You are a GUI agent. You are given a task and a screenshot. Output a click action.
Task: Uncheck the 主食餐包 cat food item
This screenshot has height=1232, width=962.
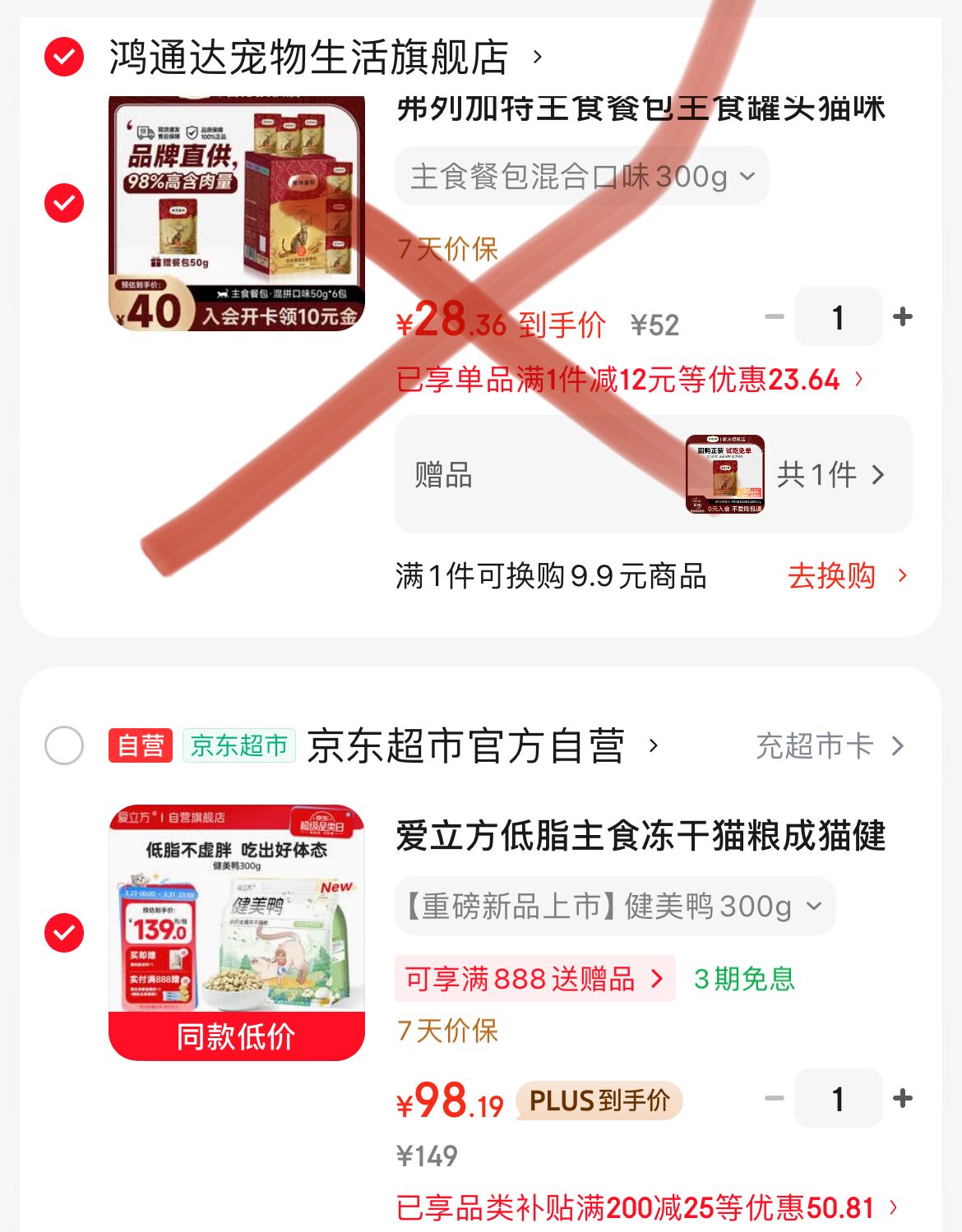[x=64, y=203]
